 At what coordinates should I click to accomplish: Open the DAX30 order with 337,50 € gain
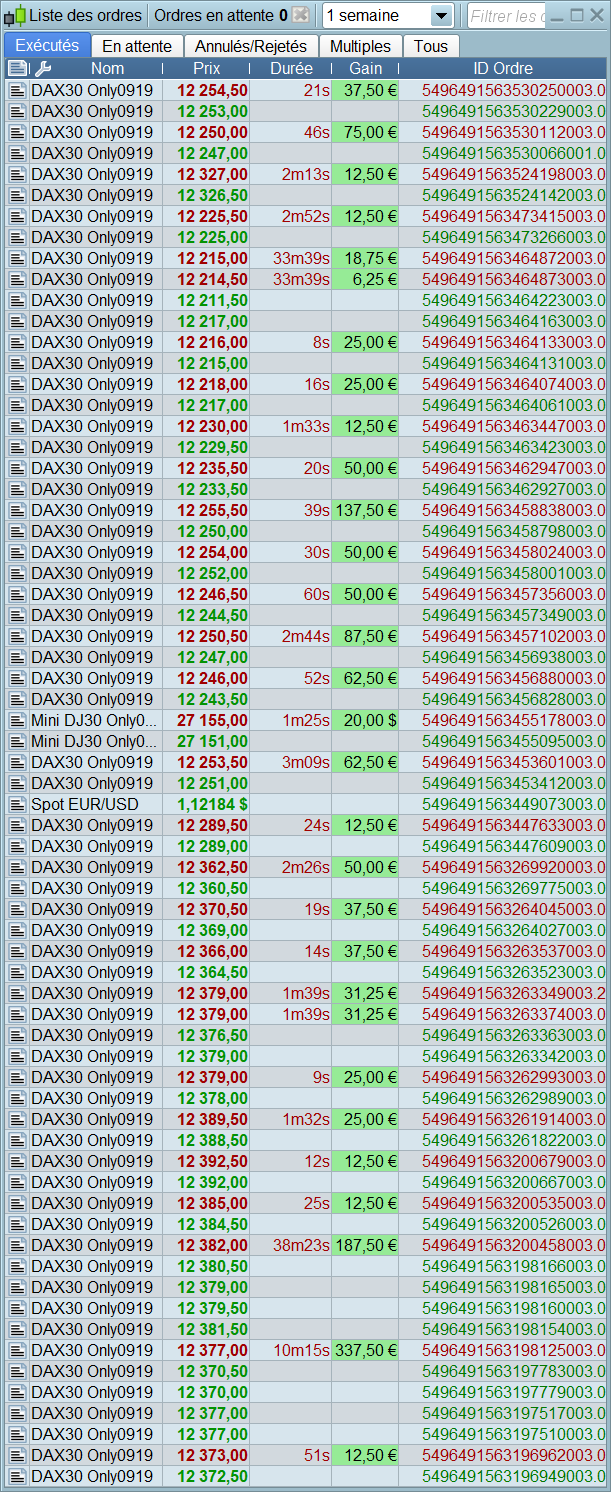point(91,1350)
